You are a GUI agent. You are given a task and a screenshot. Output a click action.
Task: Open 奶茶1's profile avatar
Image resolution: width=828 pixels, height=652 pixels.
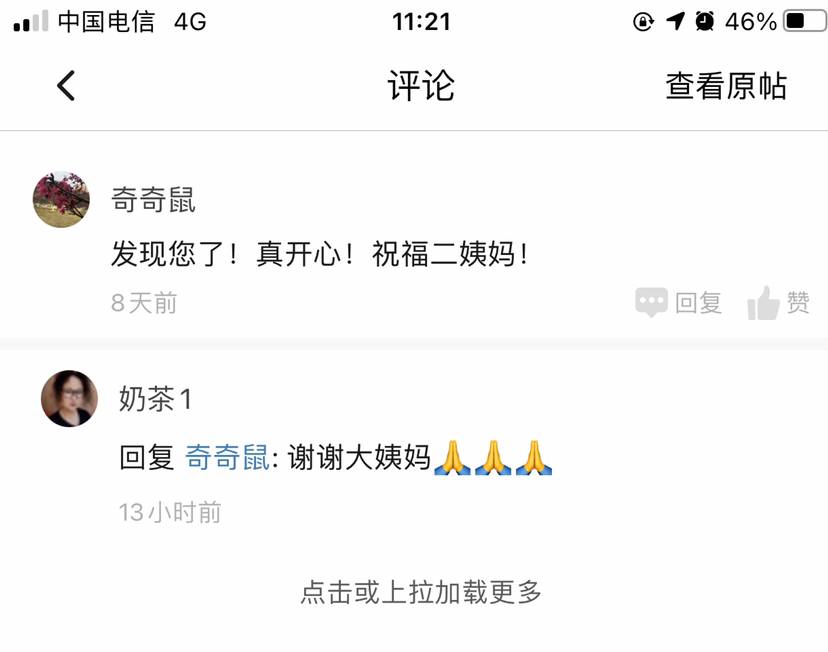click(x=69, y=399)
